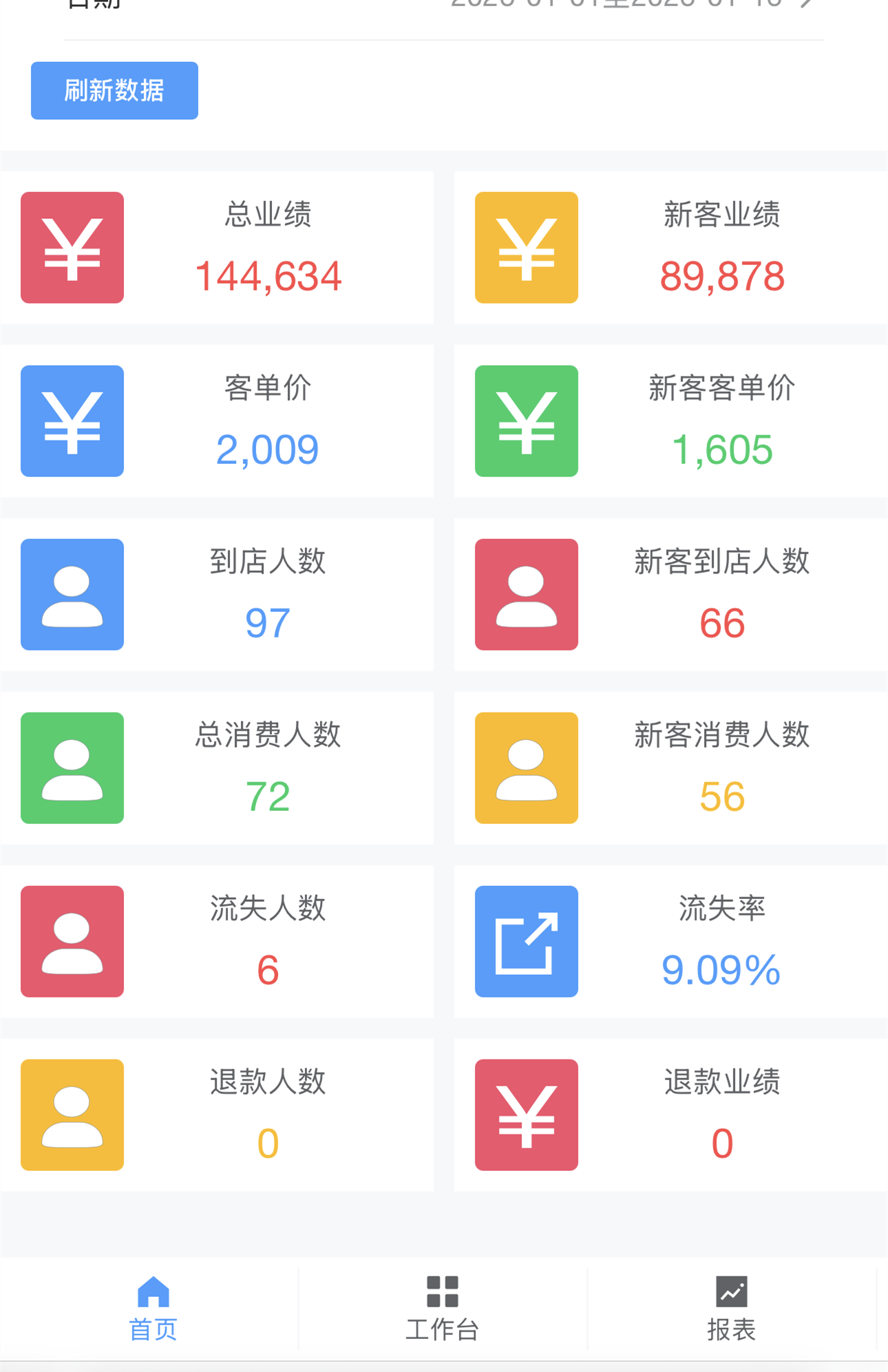
Task: Open the 新客到店人数 card
Action: [x=670, y=595]
